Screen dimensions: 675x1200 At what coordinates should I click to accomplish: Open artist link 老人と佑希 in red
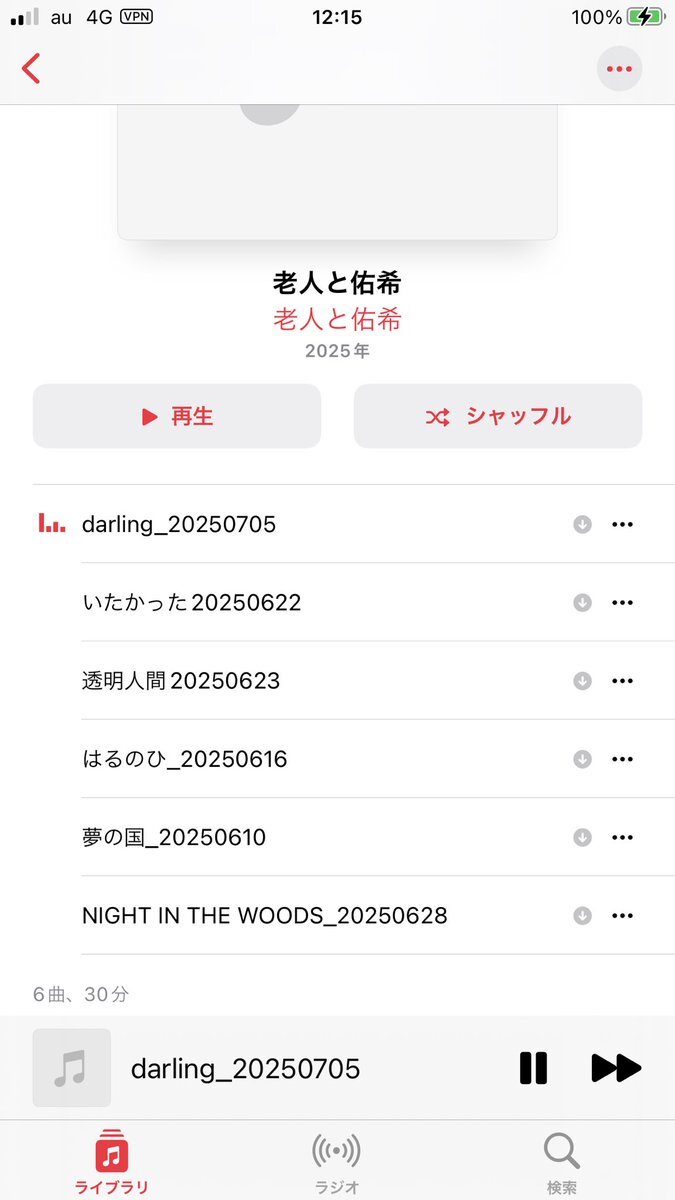[x=338, y=319]
